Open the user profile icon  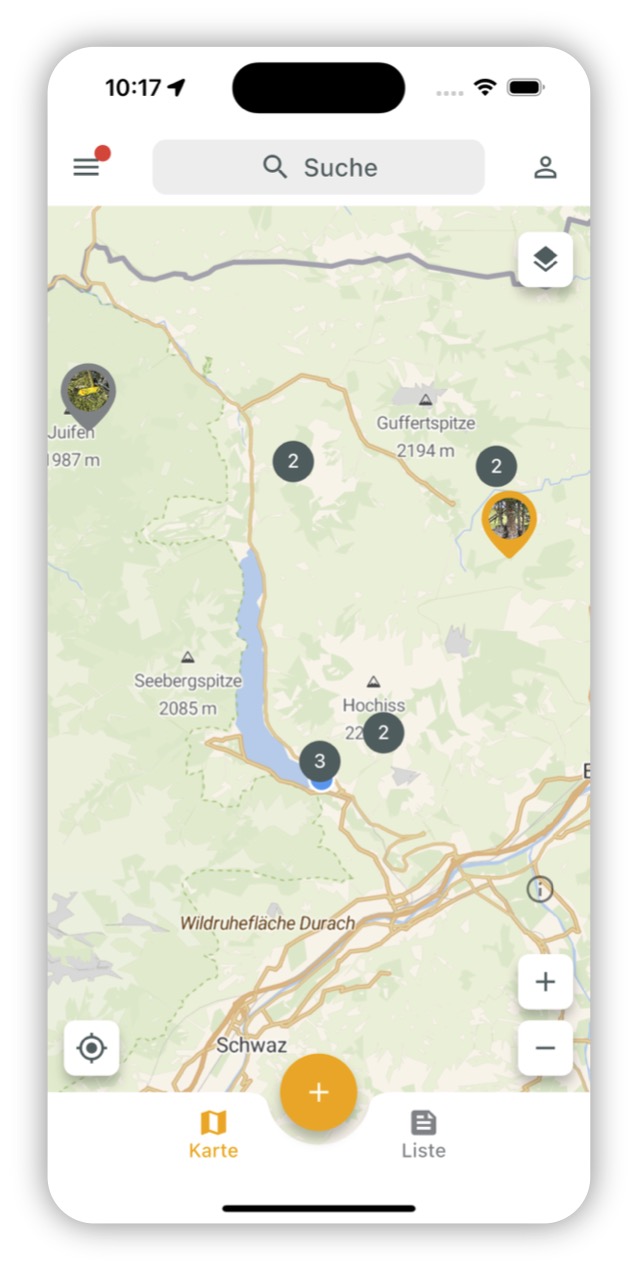tap(545, 167)
